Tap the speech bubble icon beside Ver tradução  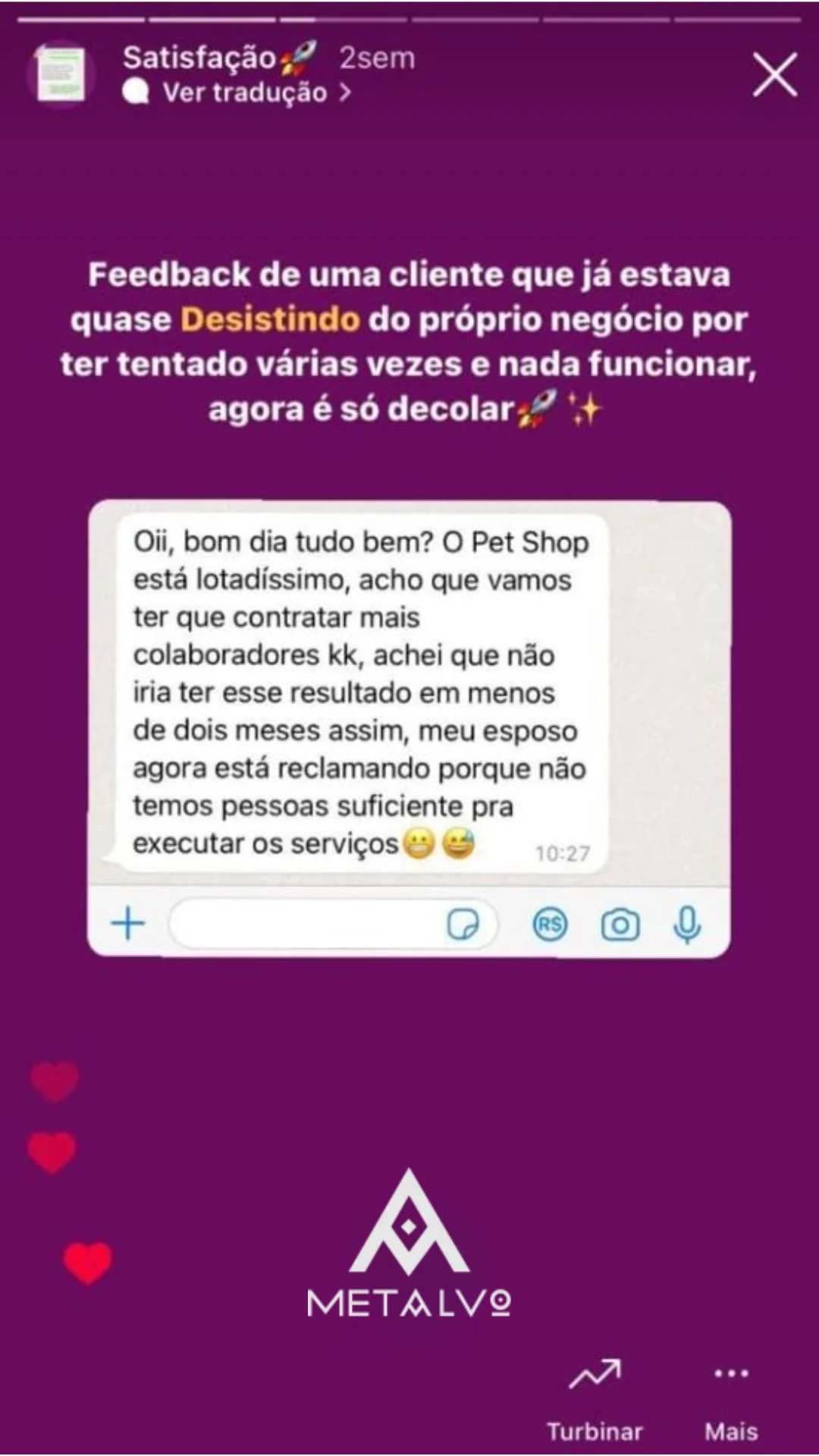coord(136,91)
